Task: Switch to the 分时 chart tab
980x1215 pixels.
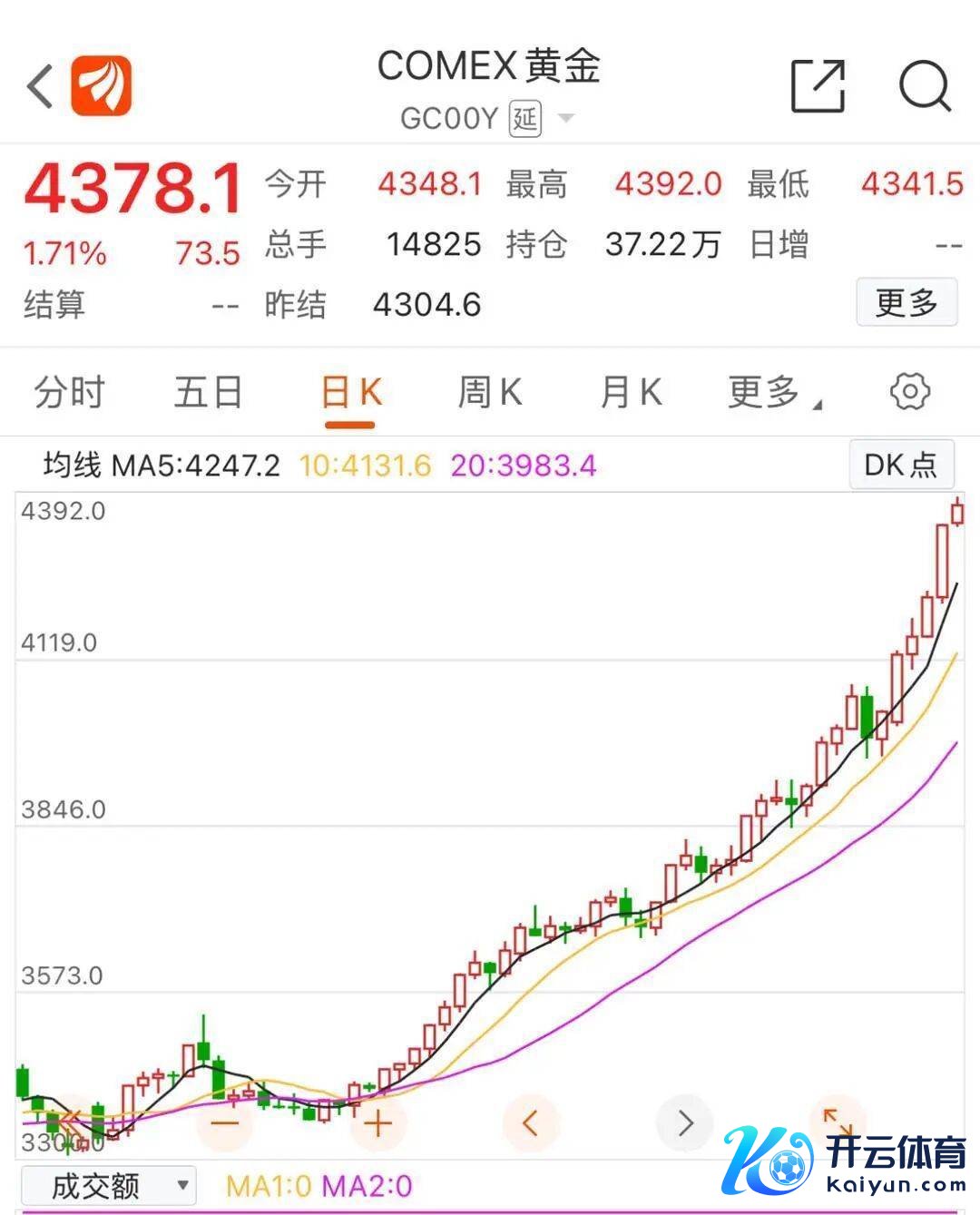Action: click(x=70, y=393)
